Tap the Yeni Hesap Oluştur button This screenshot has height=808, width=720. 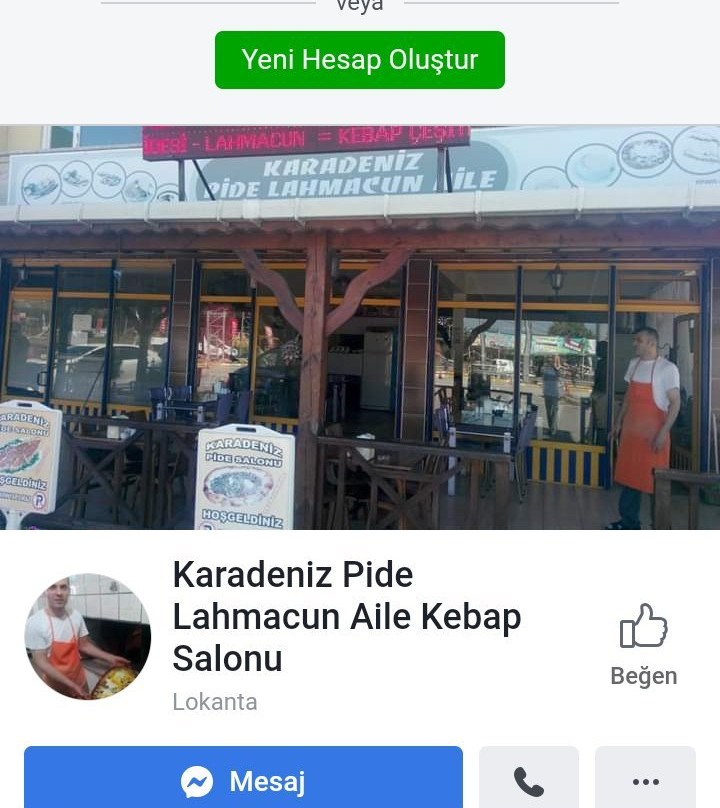(359, 60)
